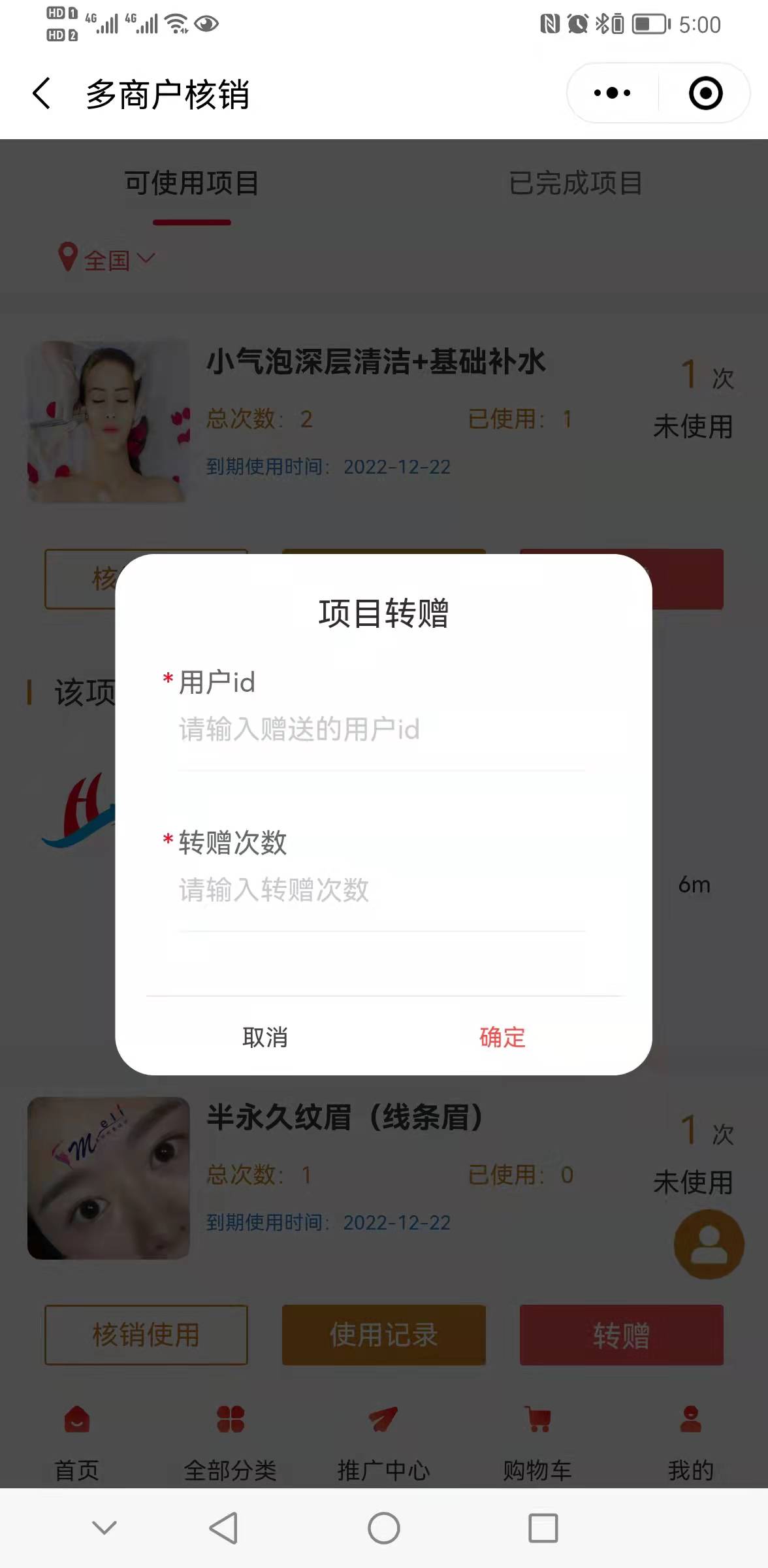Open the mini program more-options menu
The width and height of the screenshot is (768, 1568).
point(612,93)
